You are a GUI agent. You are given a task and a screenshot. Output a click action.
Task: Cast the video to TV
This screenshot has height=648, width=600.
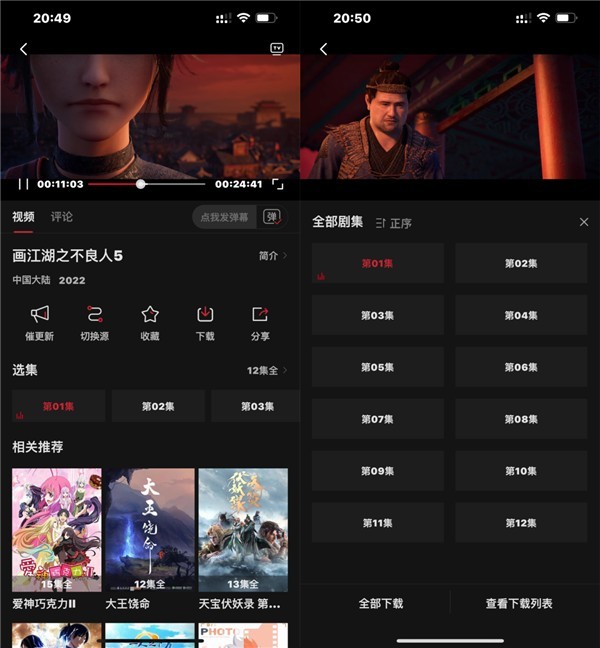pyautogui.click(x=277, y=48)
